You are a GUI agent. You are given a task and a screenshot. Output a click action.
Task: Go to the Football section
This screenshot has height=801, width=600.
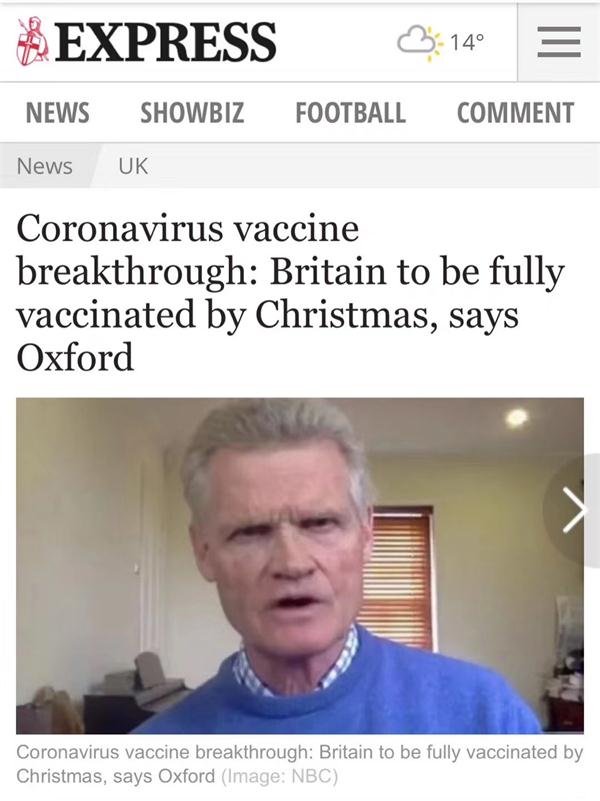point(350,113)
